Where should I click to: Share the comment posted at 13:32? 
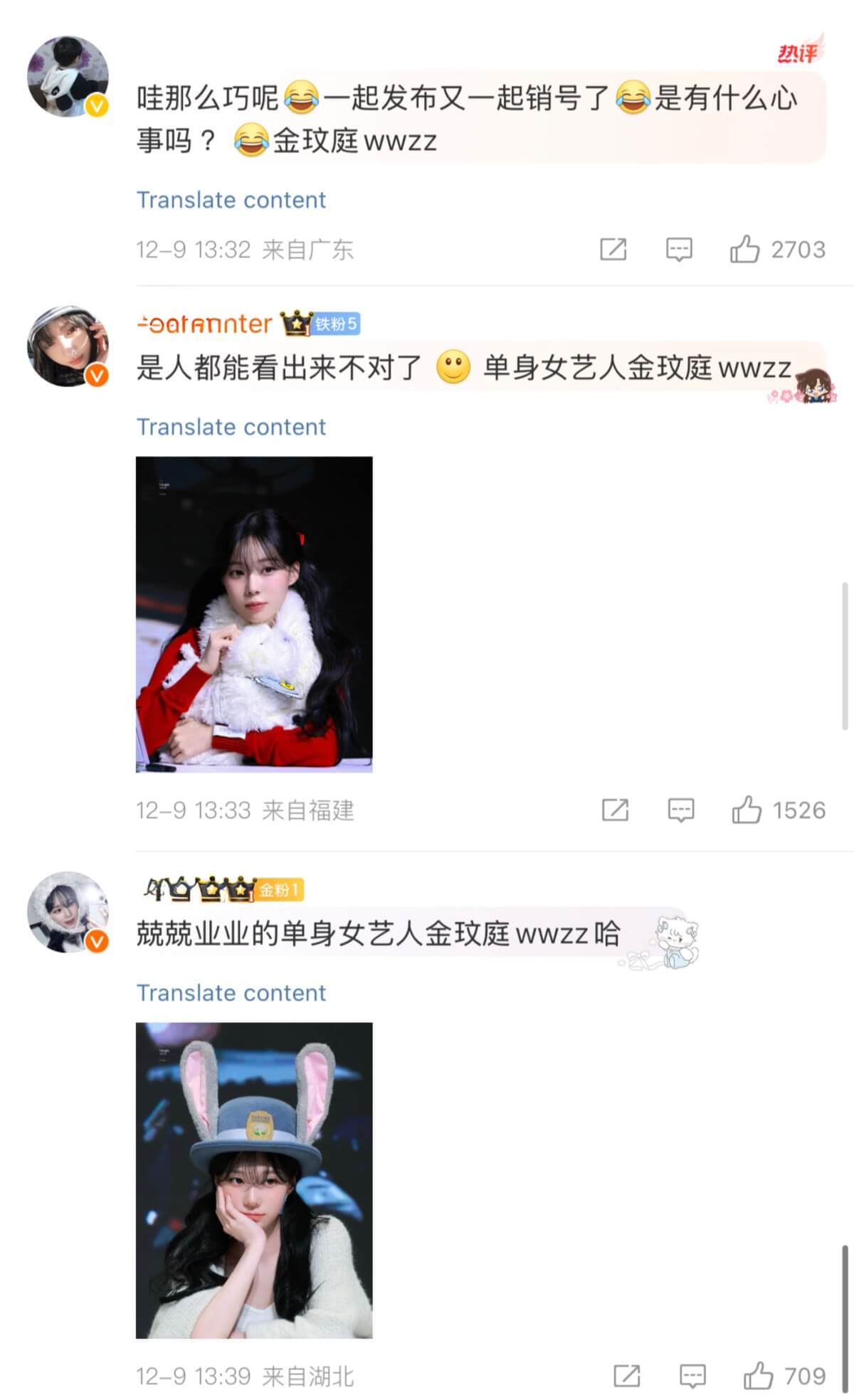click(x=613, y=250)
